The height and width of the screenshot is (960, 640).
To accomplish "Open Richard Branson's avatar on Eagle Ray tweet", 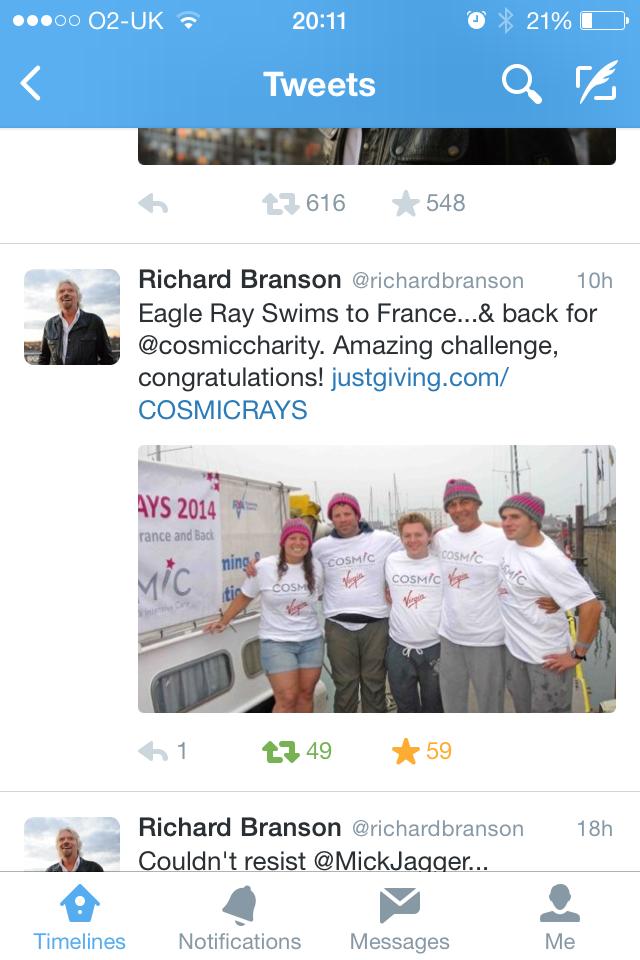I will pos(72,316).
